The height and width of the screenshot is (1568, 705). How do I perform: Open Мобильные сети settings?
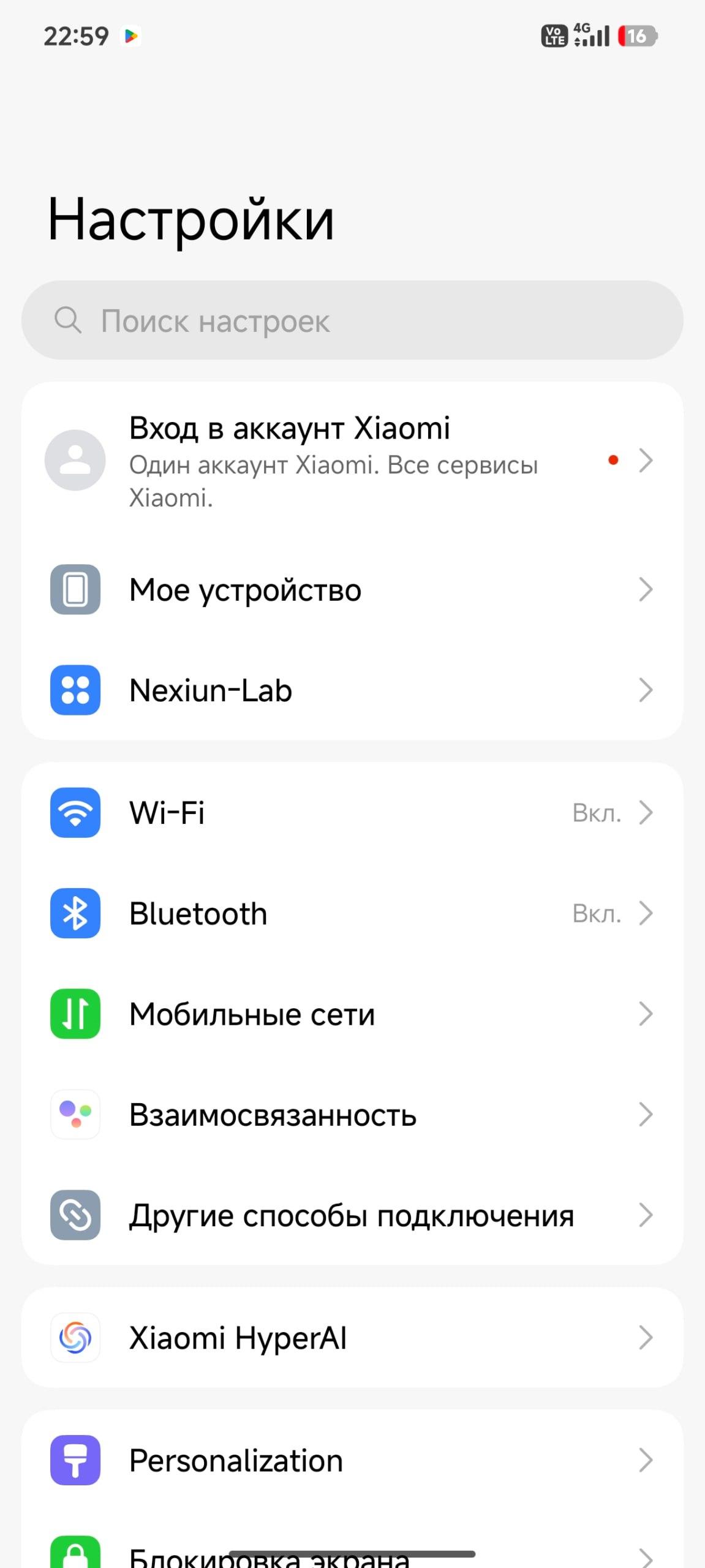point(352,1014)
